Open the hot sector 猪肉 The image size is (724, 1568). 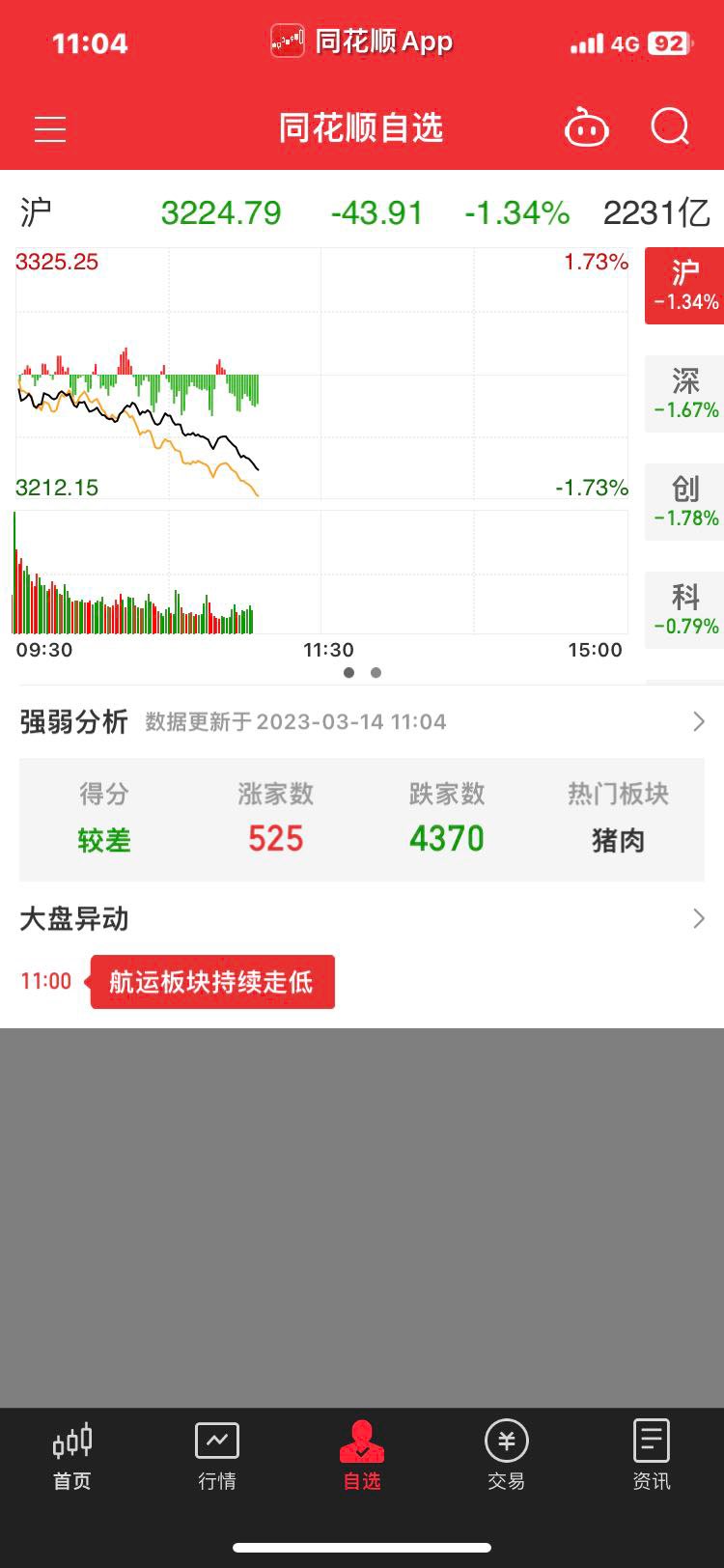pos(618,840)
